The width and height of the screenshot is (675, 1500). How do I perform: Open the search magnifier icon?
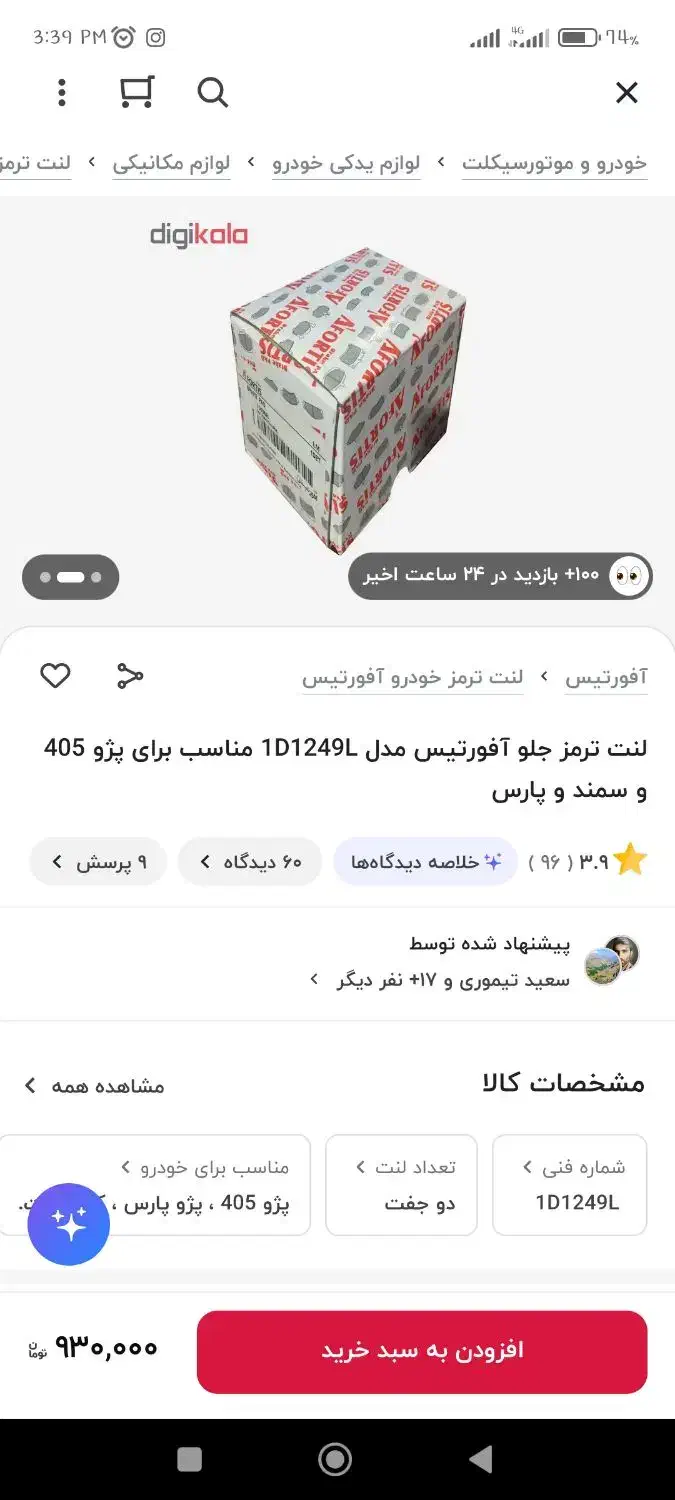point(212,93)
